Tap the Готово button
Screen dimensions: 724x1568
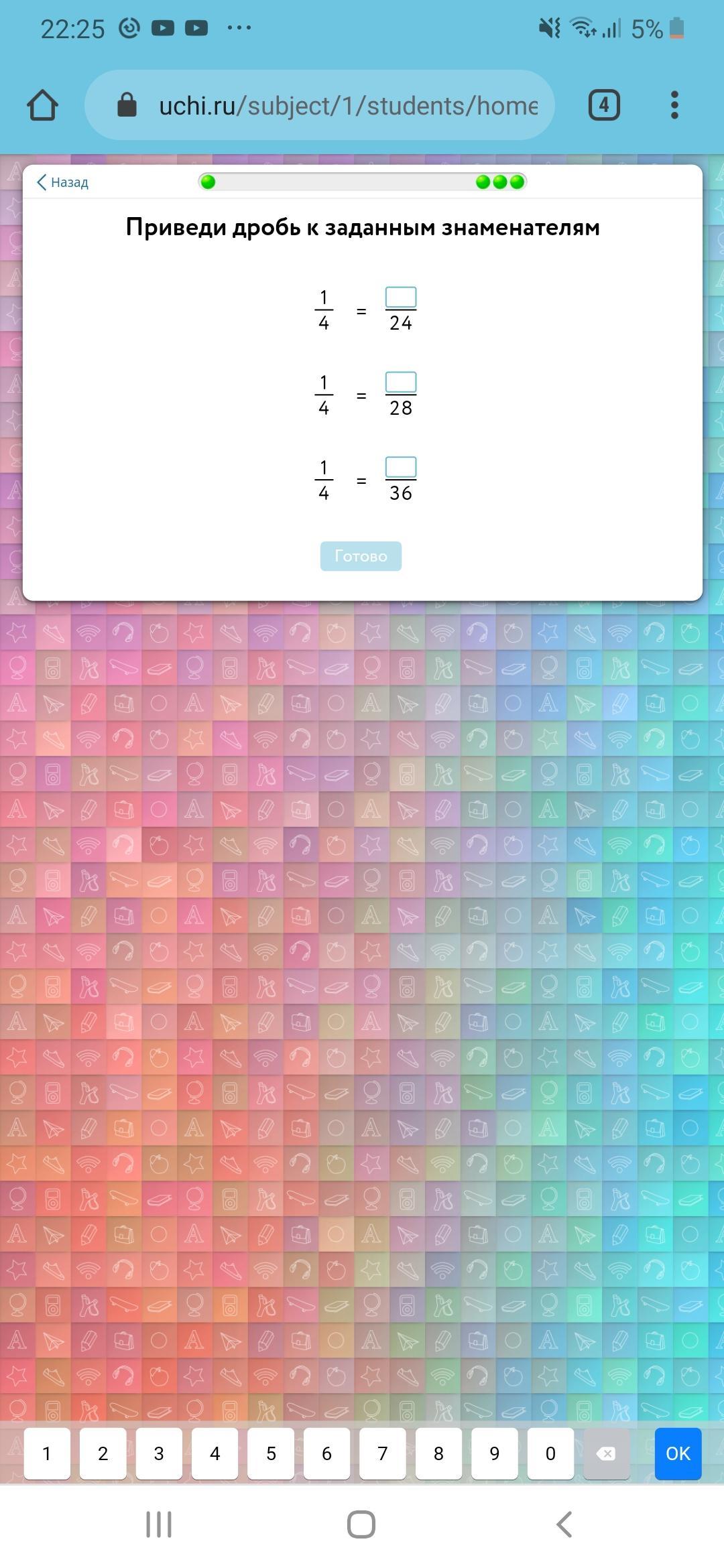click(x=361, y=556)
